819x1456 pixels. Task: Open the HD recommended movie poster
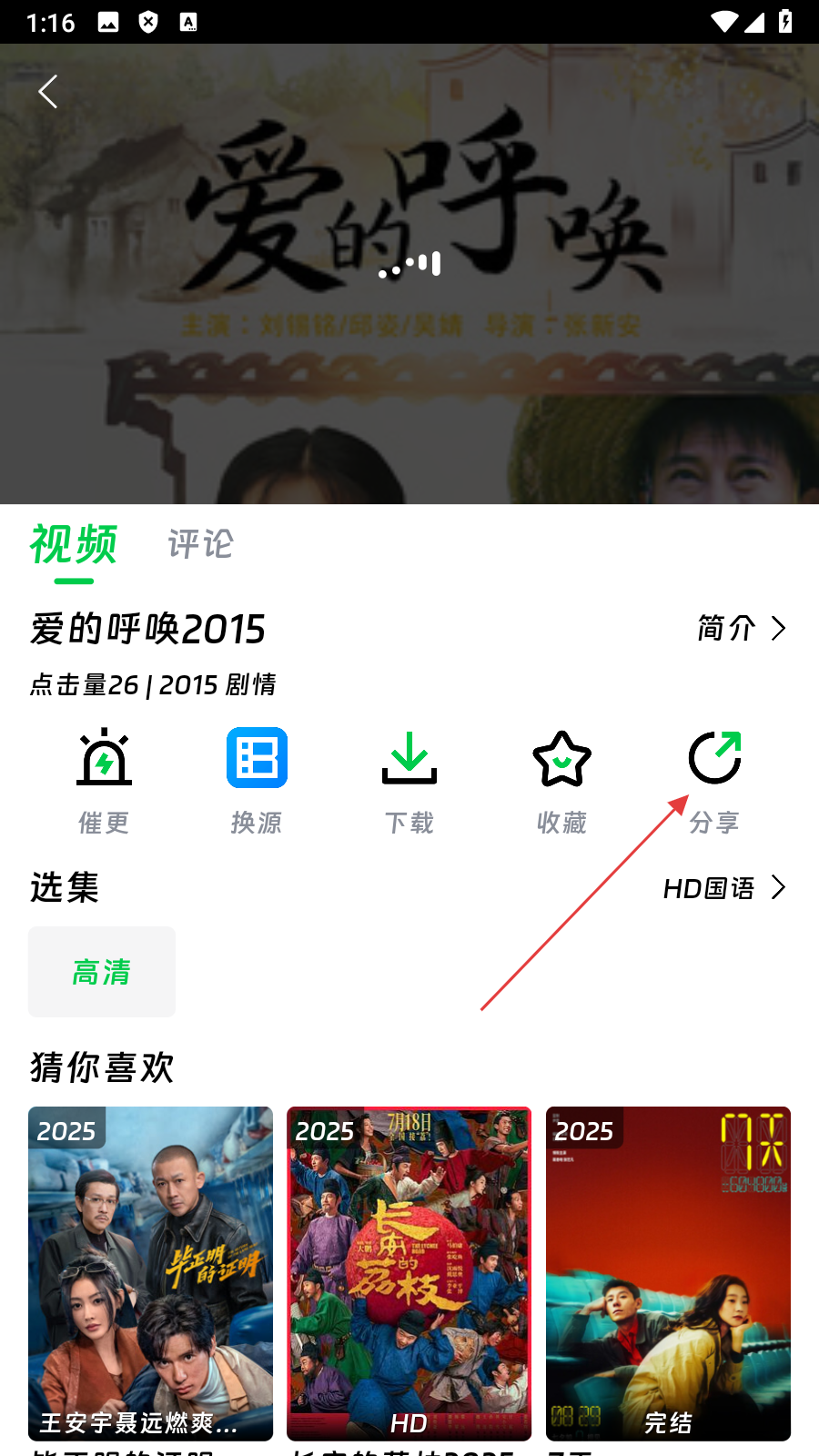[409, 1272]
